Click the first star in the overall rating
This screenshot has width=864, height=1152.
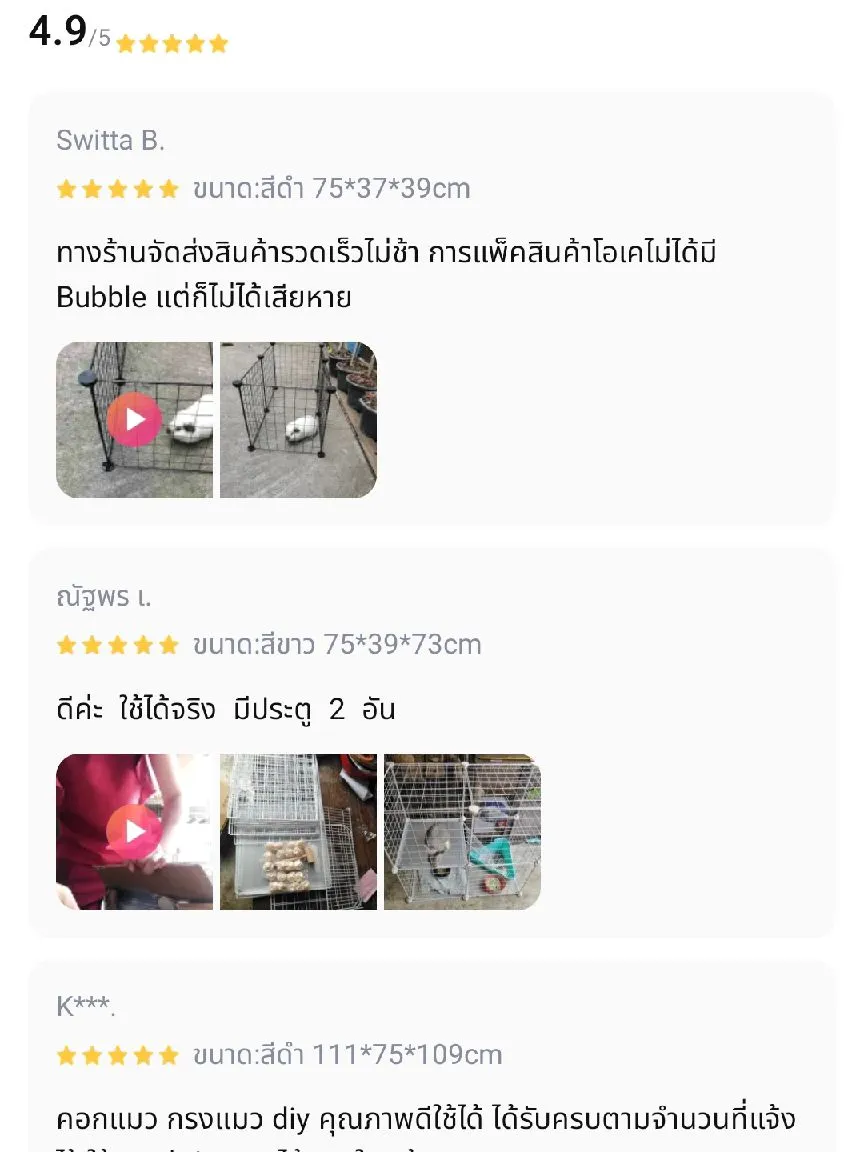(126, 43)
